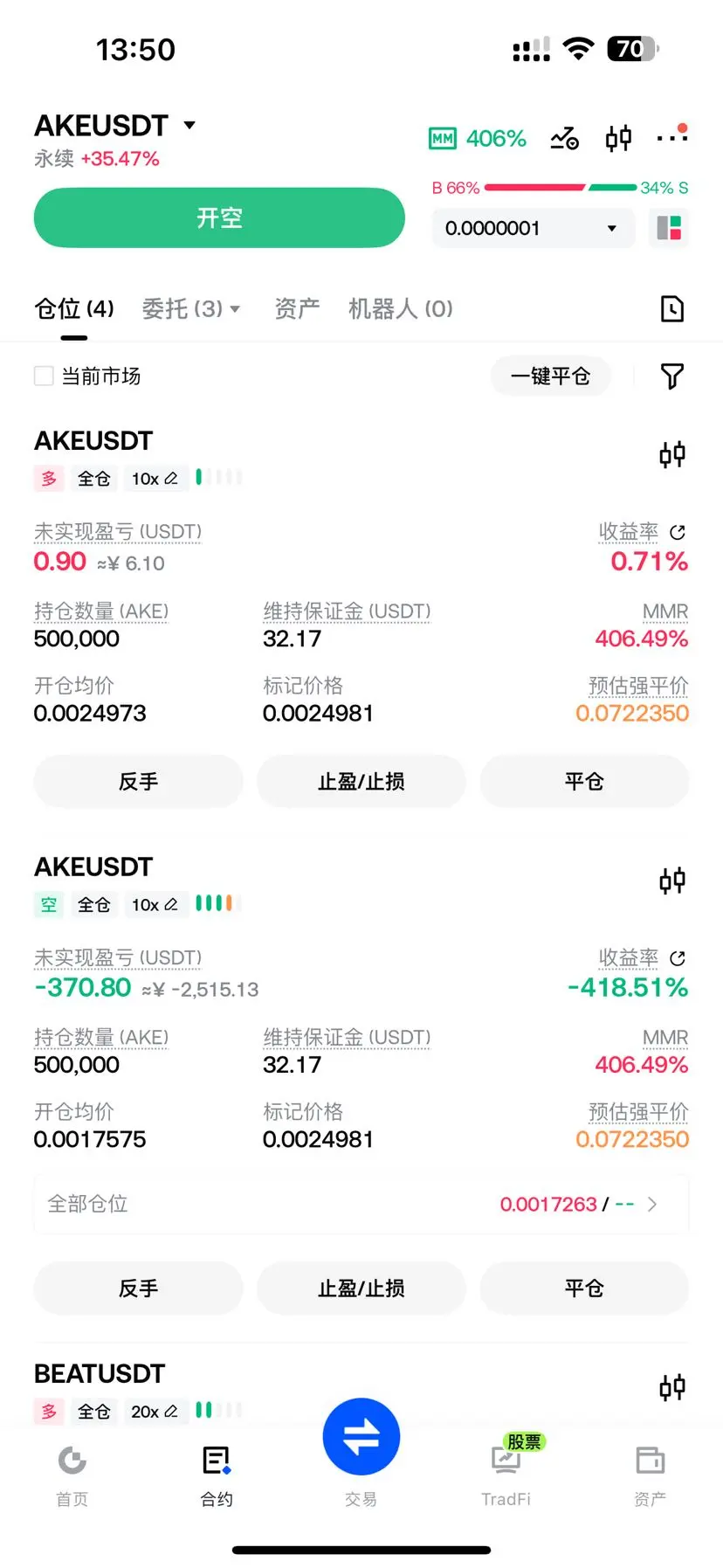This screenshot has height=1568, width=723.
Task: Switch to the 委托 (3) tab
Action: pos(190,308)
